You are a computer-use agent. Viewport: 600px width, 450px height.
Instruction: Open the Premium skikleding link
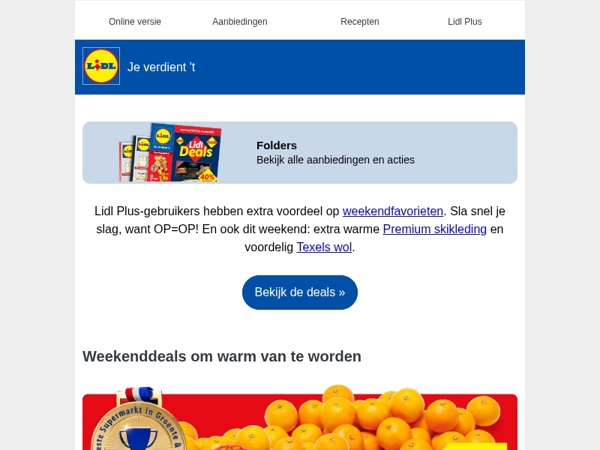click(x=434, y=229)
